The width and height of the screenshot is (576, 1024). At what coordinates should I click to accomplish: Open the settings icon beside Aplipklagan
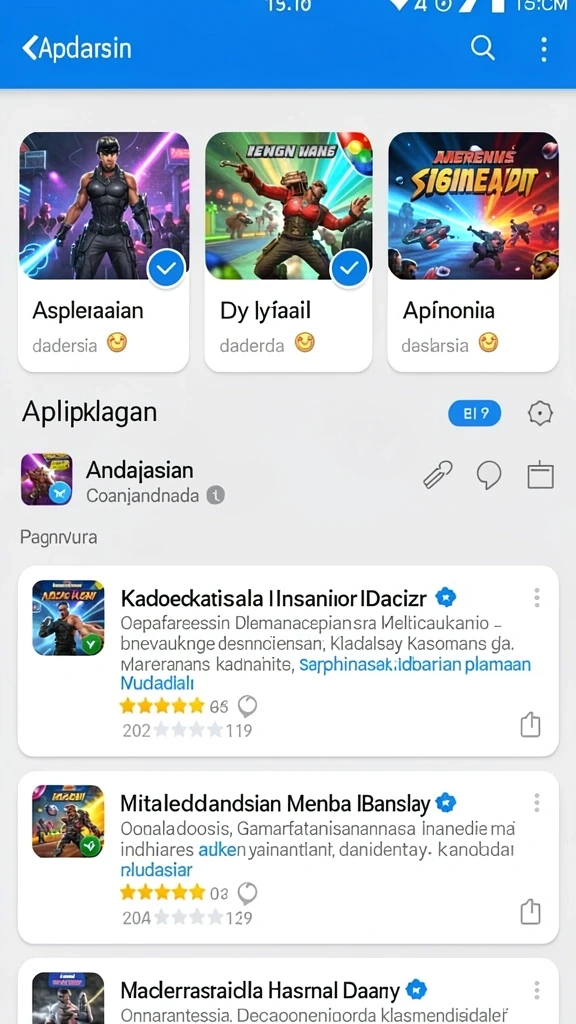(x=540, y=413)
